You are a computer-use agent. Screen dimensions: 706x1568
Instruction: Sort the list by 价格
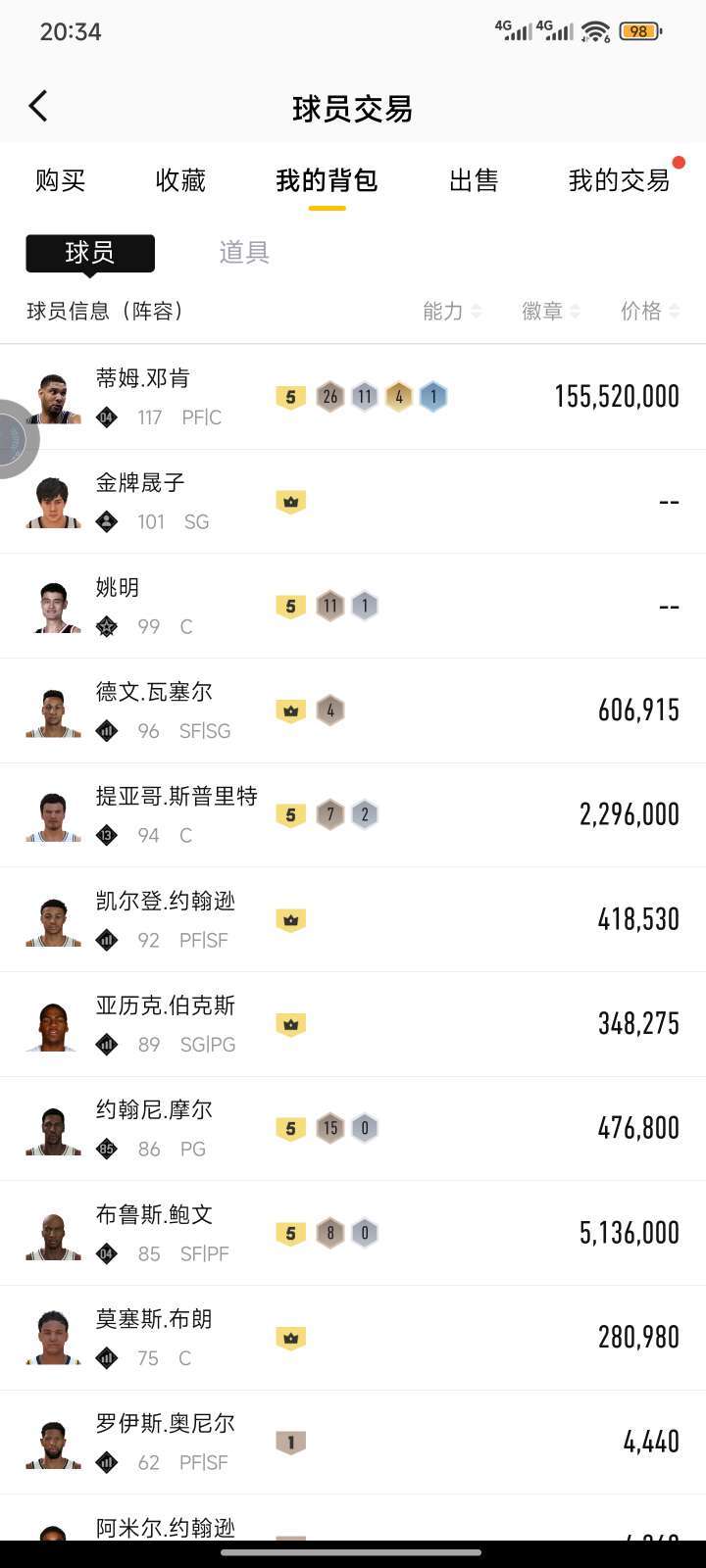[x=649, y=312]
